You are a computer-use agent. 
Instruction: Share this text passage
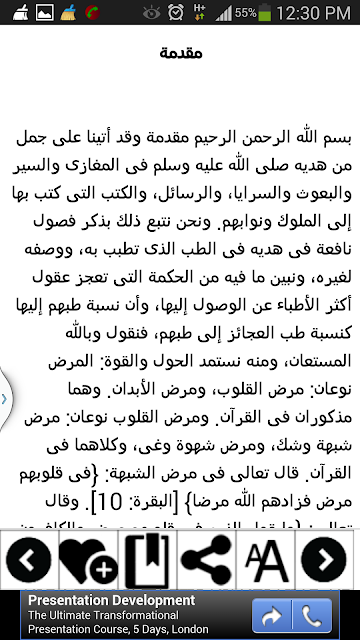207,560
